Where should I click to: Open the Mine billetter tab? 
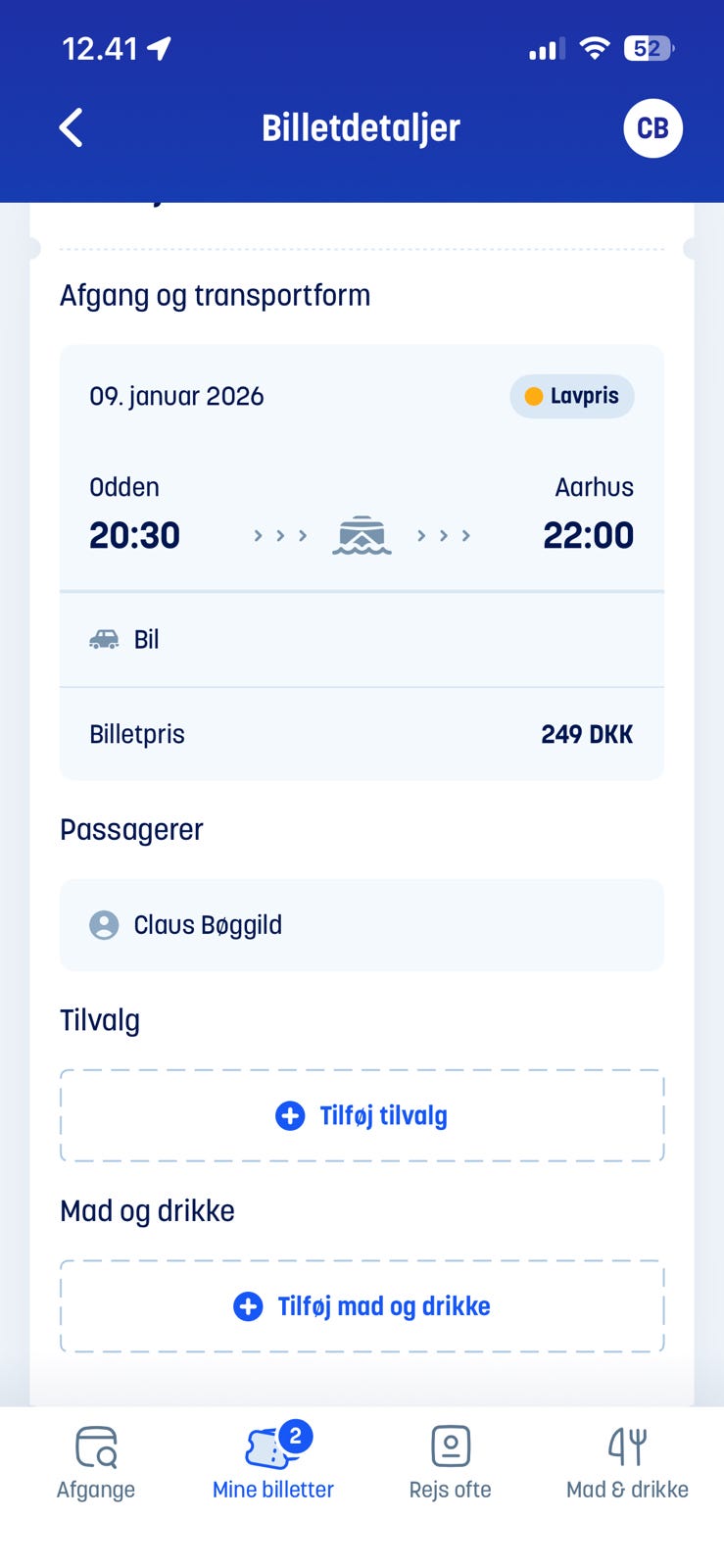pos(273,1463)
